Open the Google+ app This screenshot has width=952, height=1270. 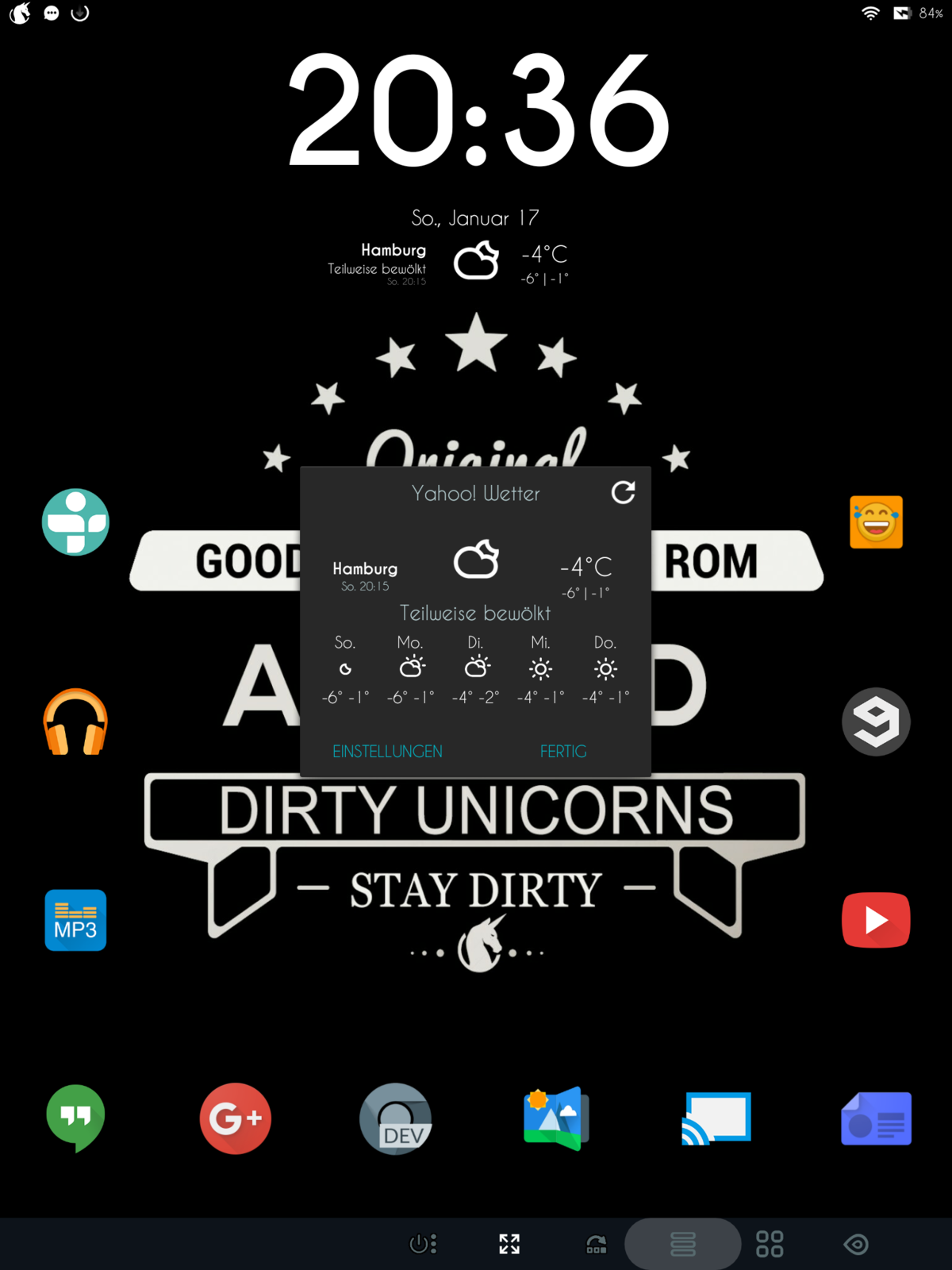coord(236,1118)
